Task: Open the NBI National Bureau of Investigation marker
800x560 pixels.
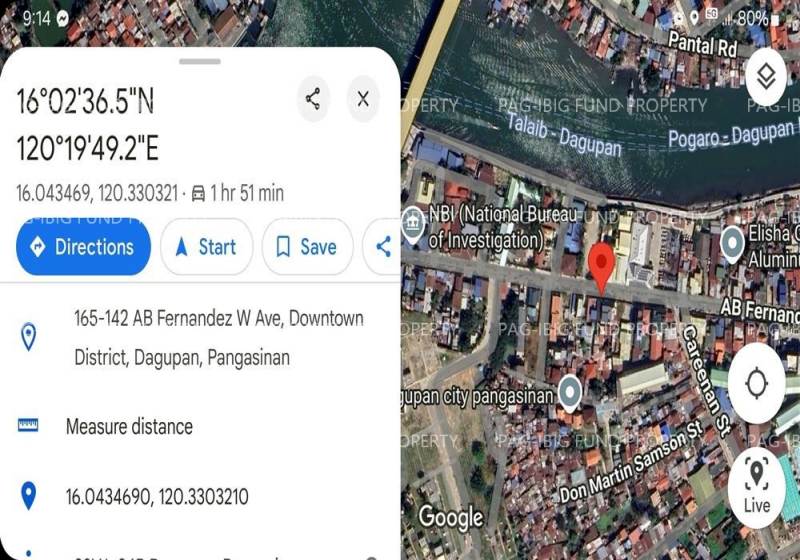Action: tap(413, 222)
